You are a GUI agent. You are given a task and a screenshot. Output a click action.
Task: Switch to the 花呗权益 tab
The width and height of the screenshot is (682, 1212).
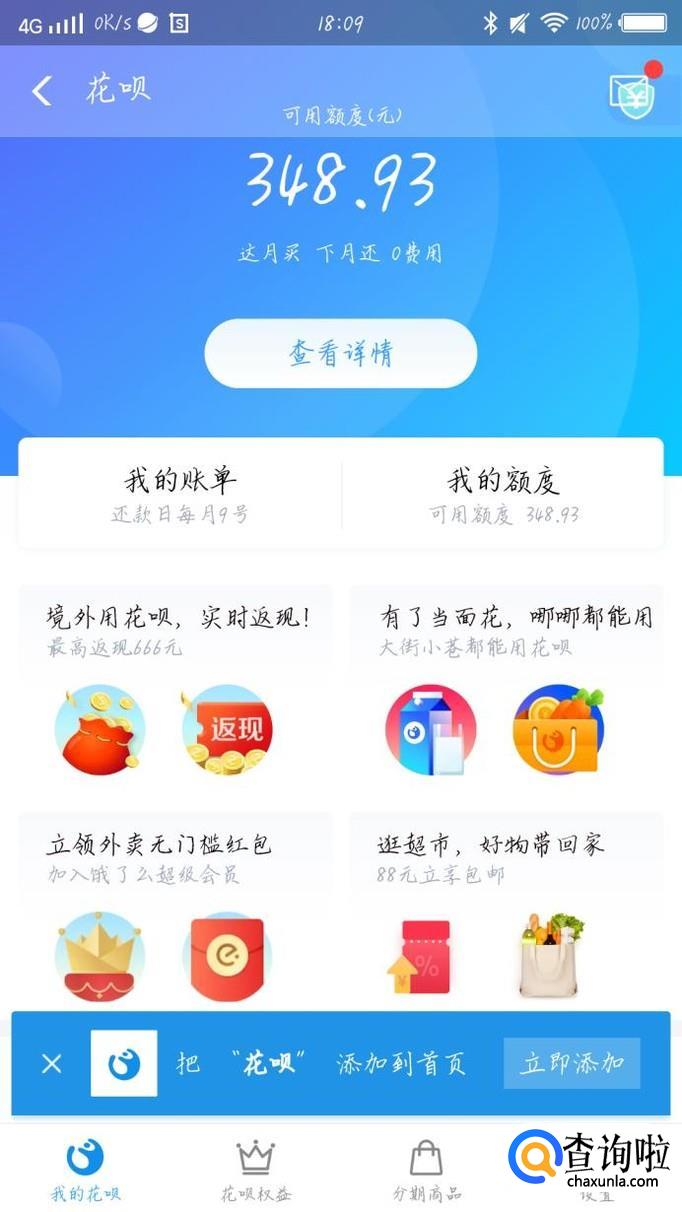(x=256, y=1170)
